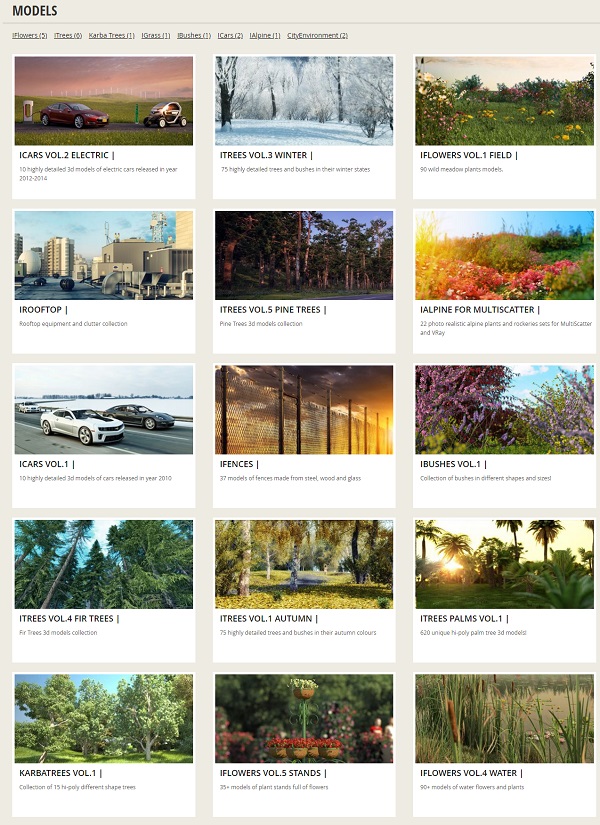
Task: Select the ITrees category link
Action: coord(67,36)
